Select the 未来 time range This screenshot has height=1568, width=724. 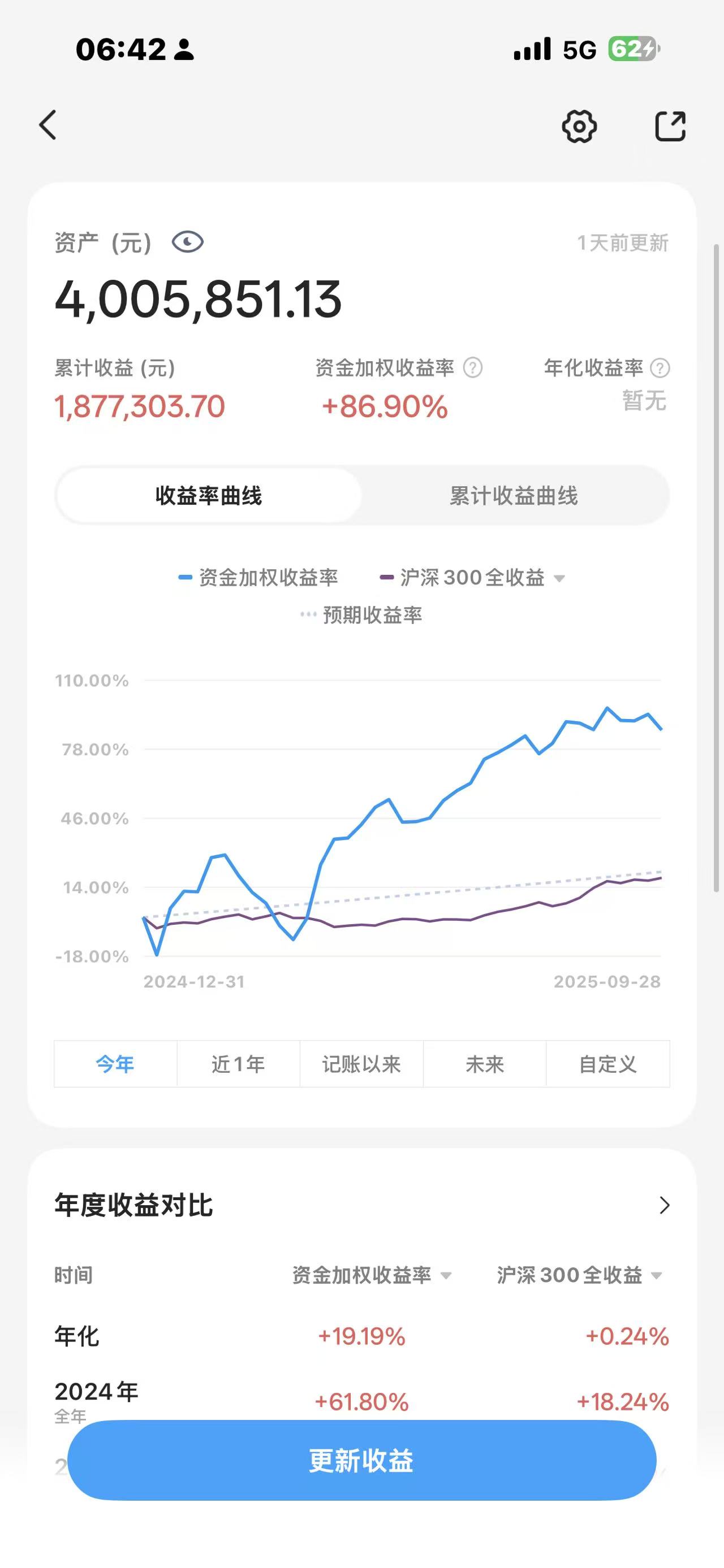(485, 1063)
